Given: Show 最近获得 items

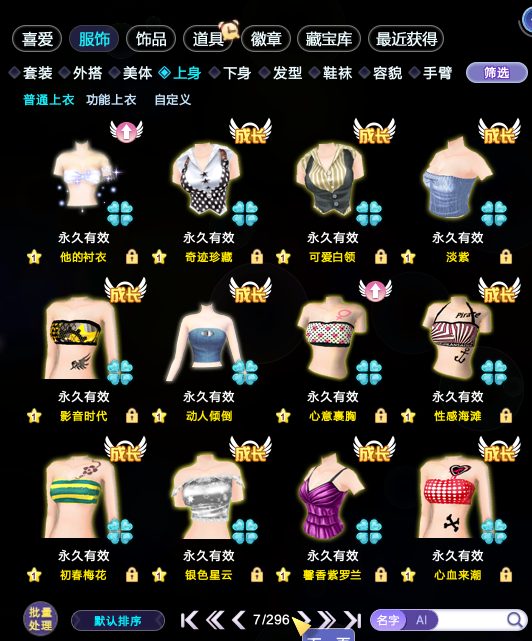Looking at the screenshot, I should pos(406,39).
